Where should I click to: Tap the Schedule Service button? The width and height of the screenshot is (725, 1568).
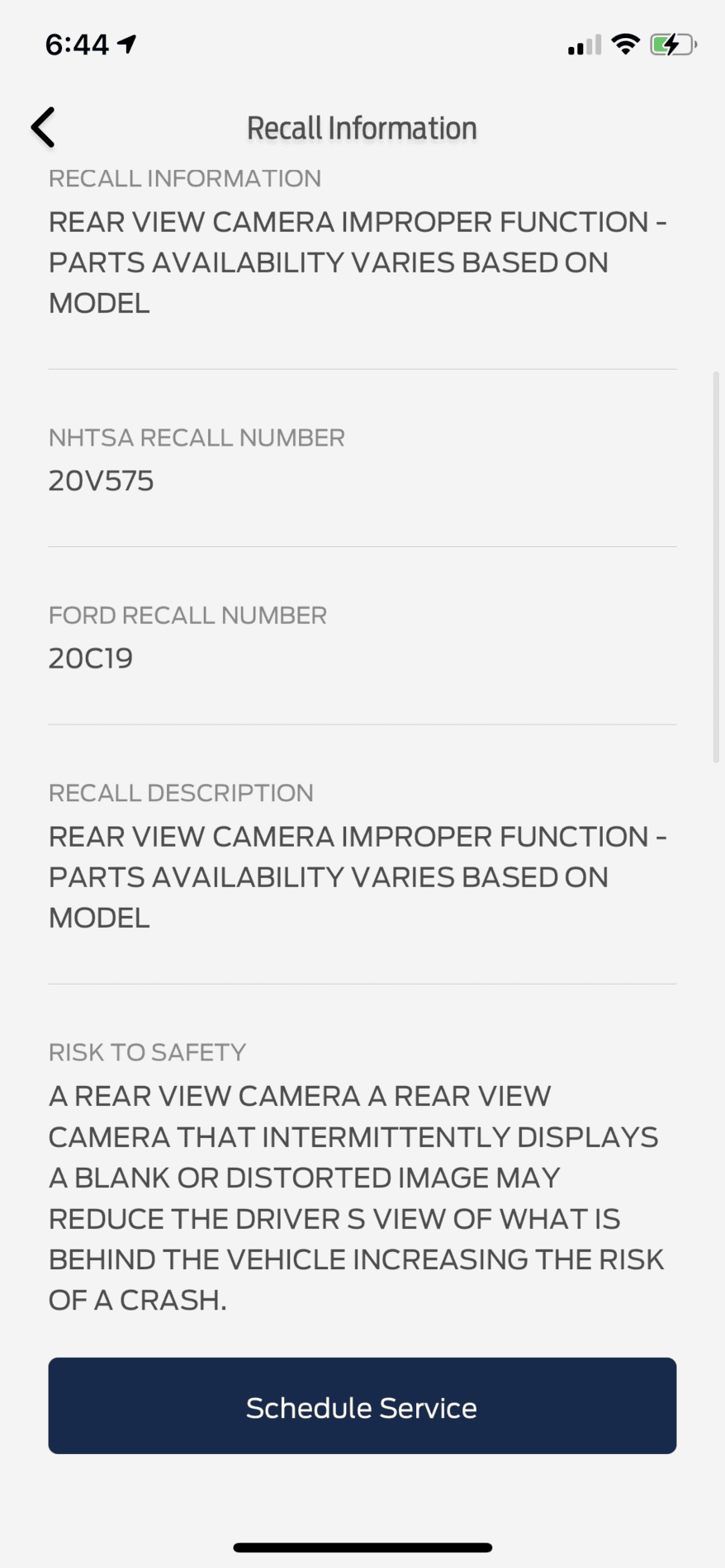click(x=362, y=1405)
